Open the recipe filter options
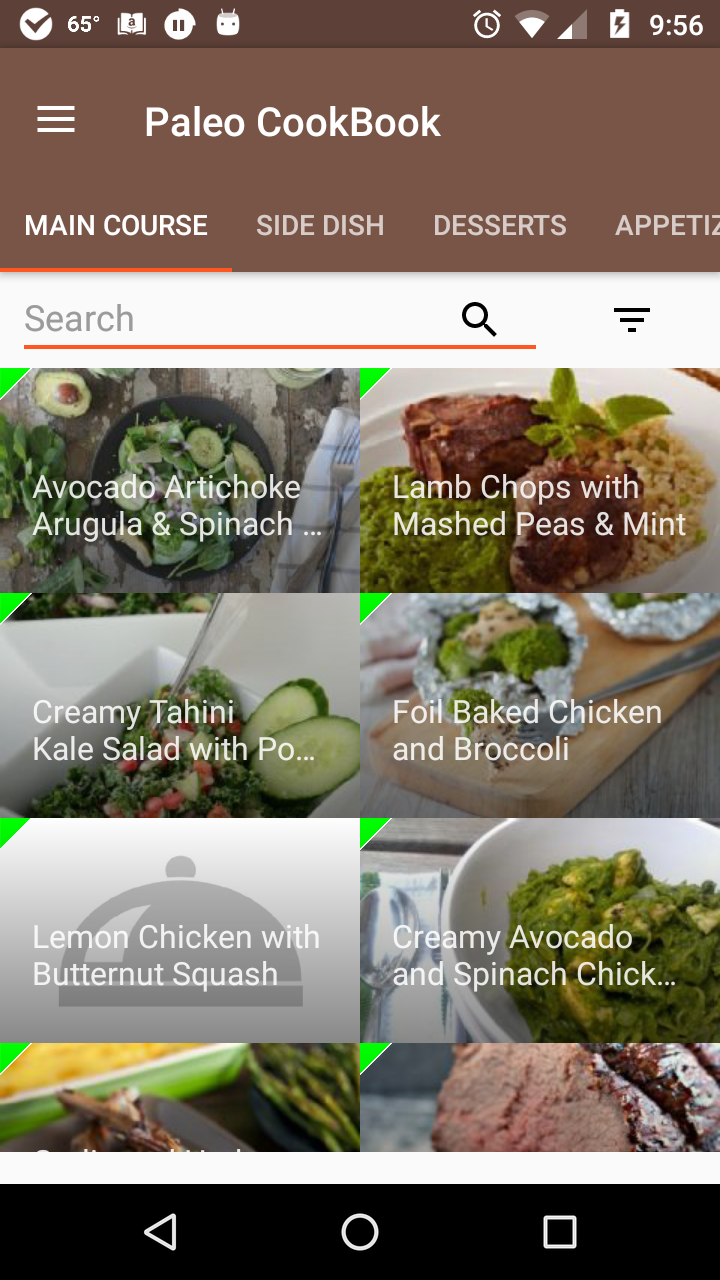The width and height of the screenshot is (720, 1280). point(632,319)
